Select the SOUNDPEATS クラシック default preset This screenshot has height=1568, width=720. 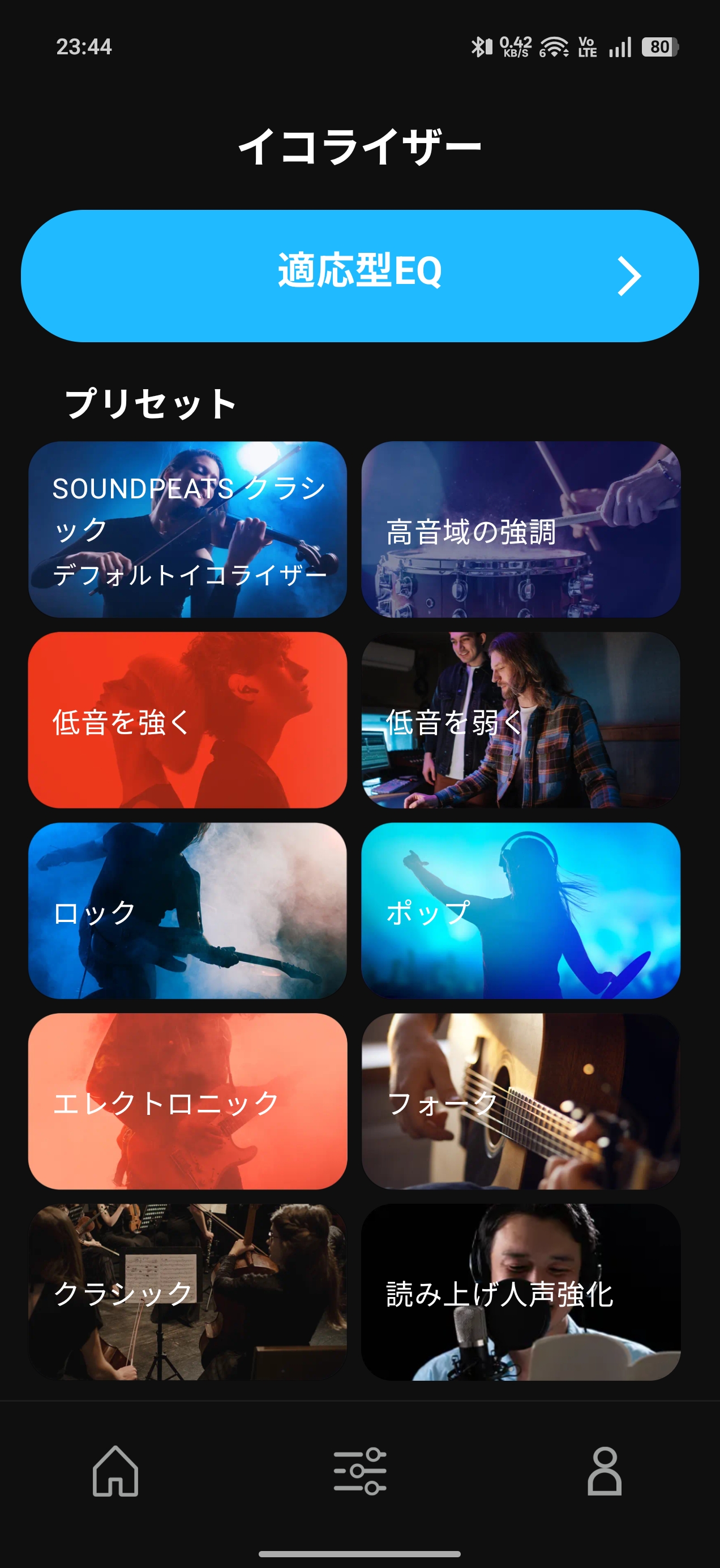(187, 529)
